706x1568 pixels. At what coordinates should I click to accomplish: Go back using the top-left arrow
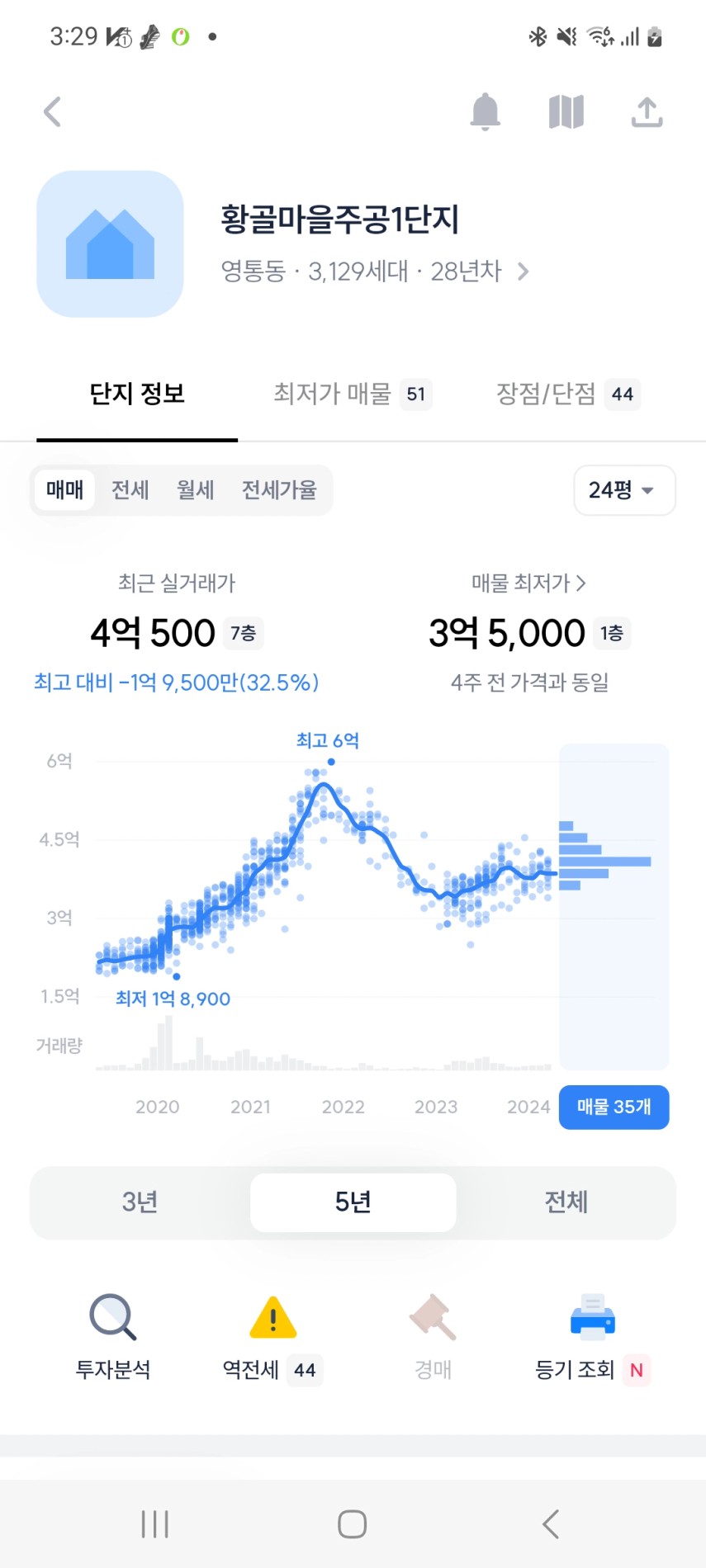point(53,112)
